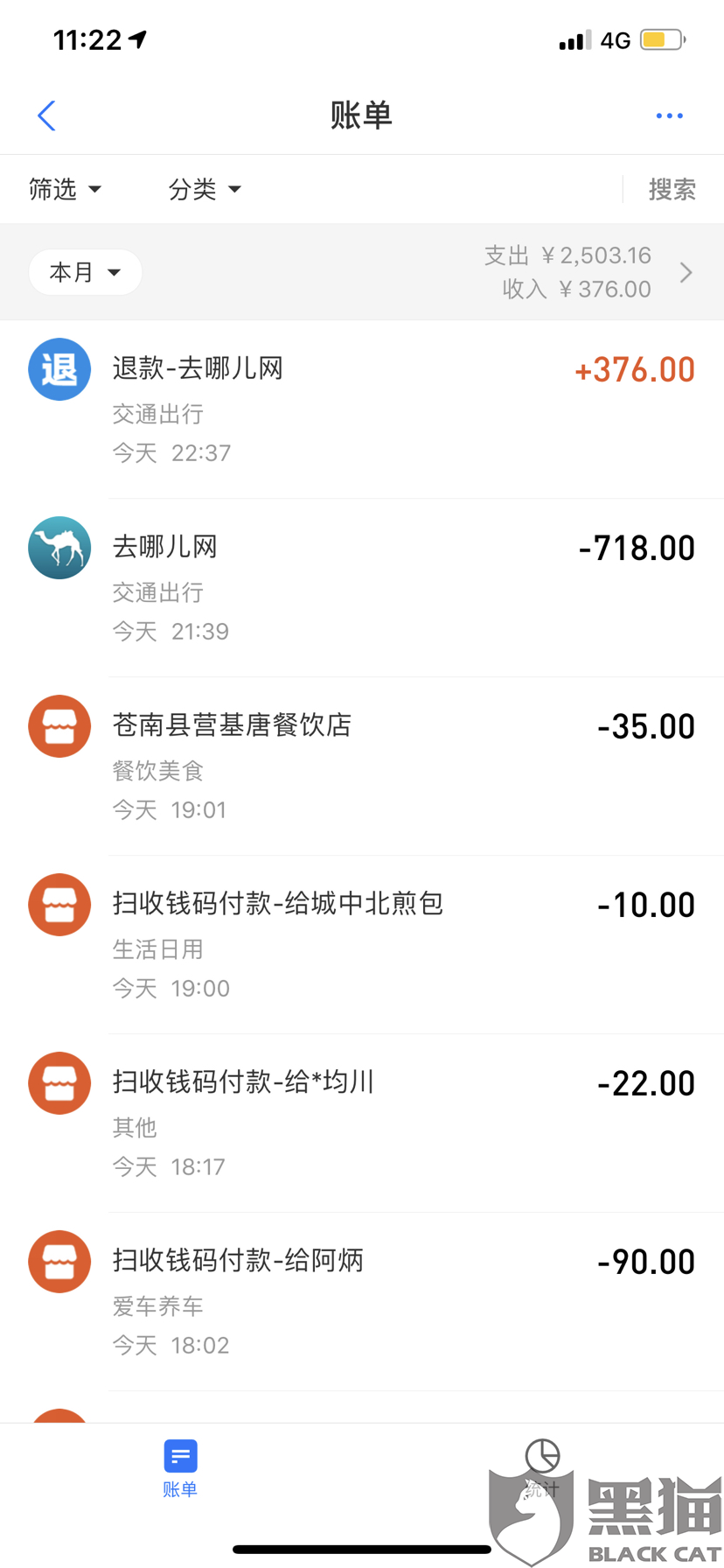Open the 退款-去哪儿网 refund record

pos(362,409)
